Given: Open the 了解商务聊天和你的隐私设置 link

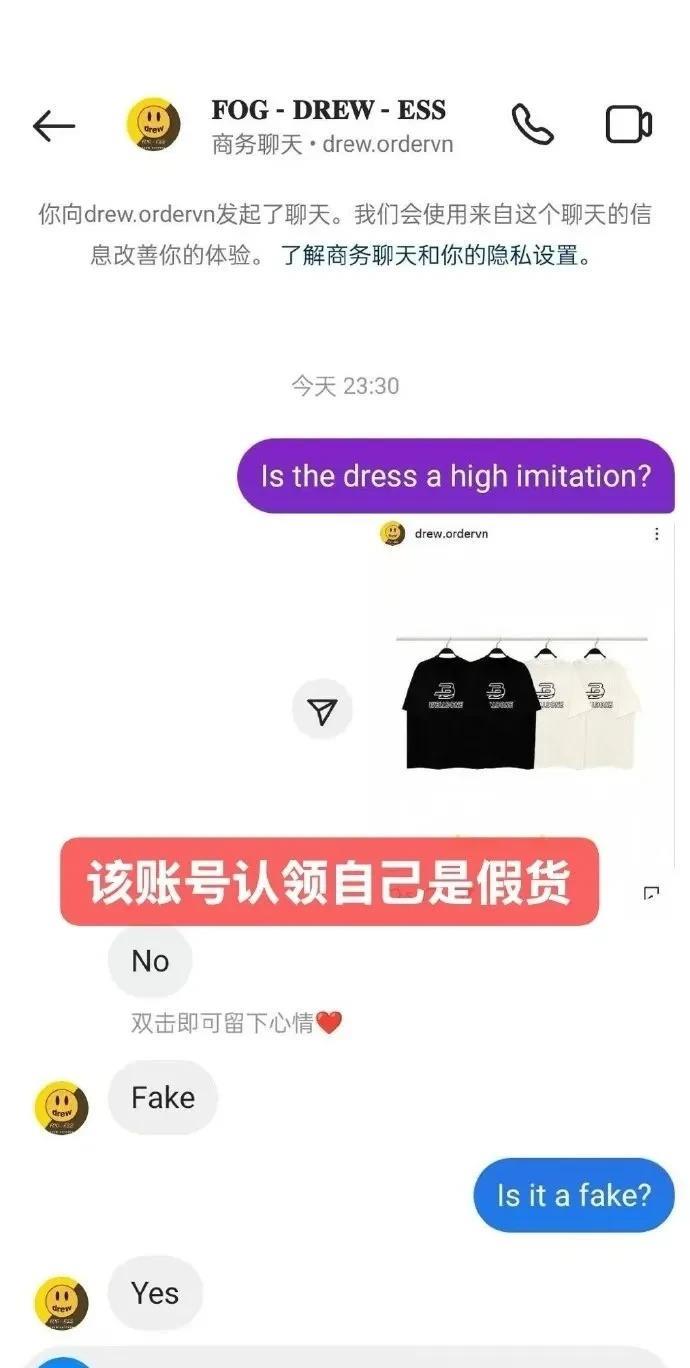Looking at the screenshot, I should (436, 255).
